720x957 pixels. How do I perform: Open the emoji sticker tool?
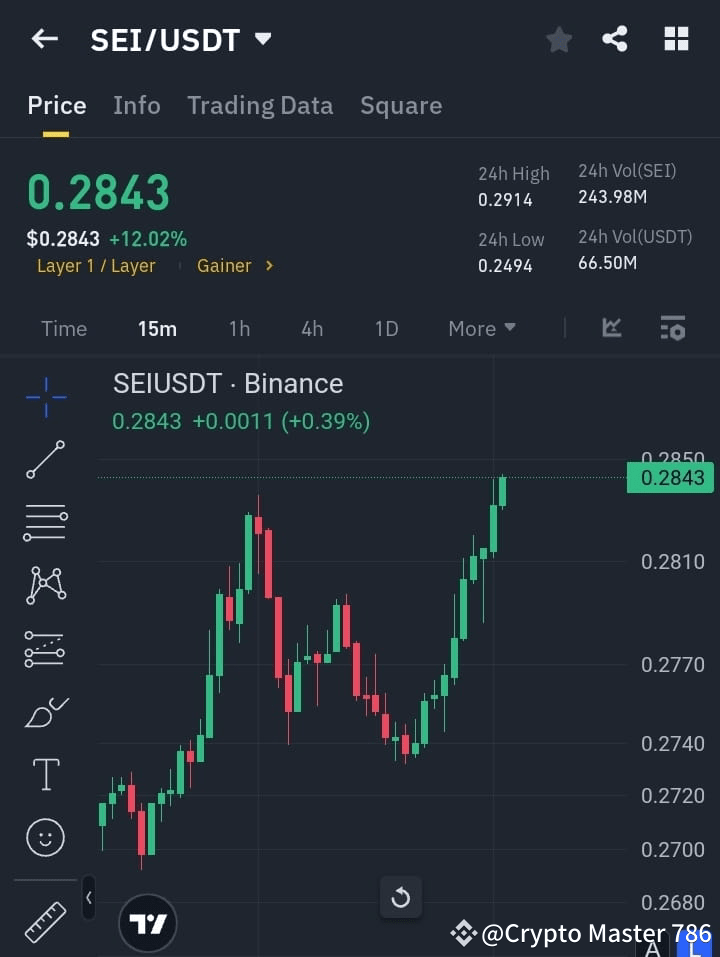coord(45,837)
